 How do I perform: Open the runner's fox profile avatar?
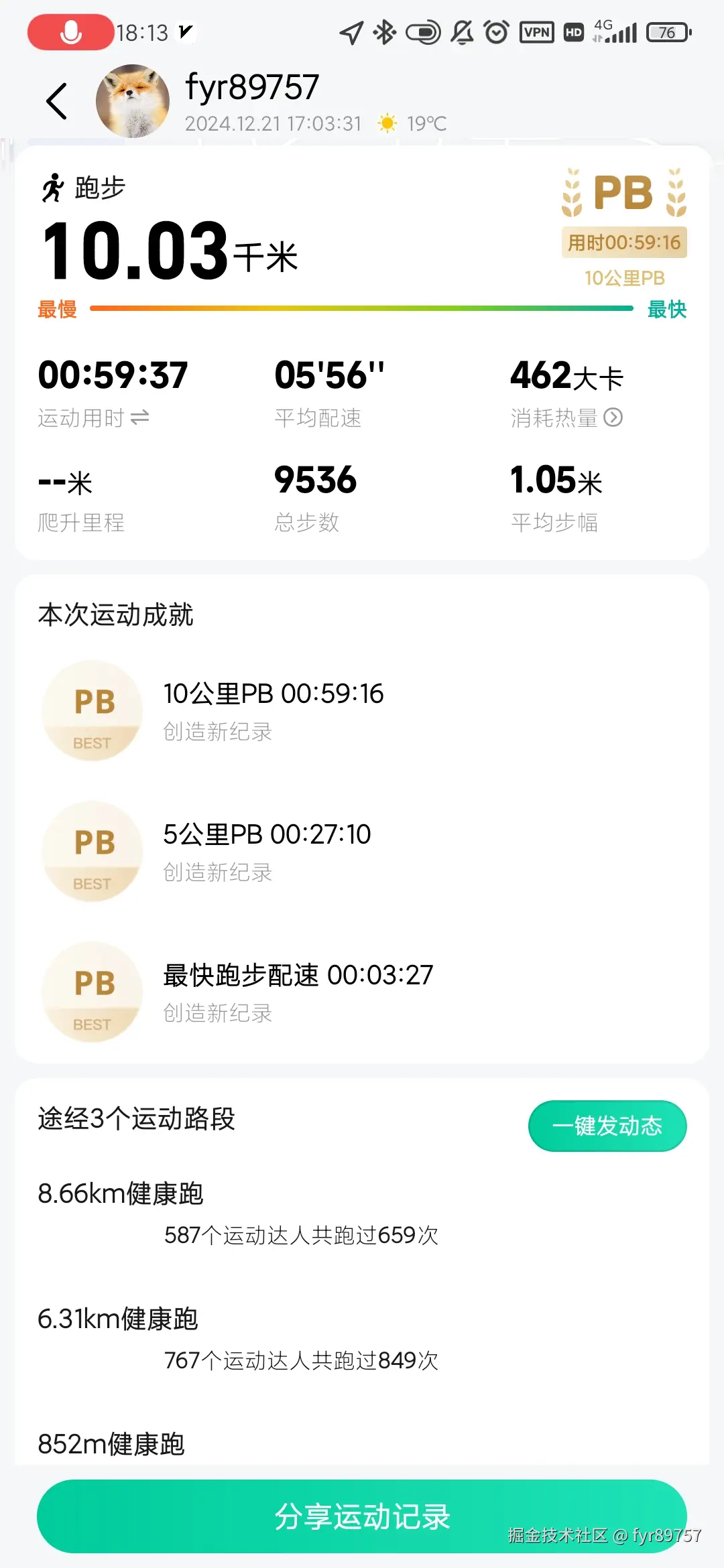(x=132, y=101)
